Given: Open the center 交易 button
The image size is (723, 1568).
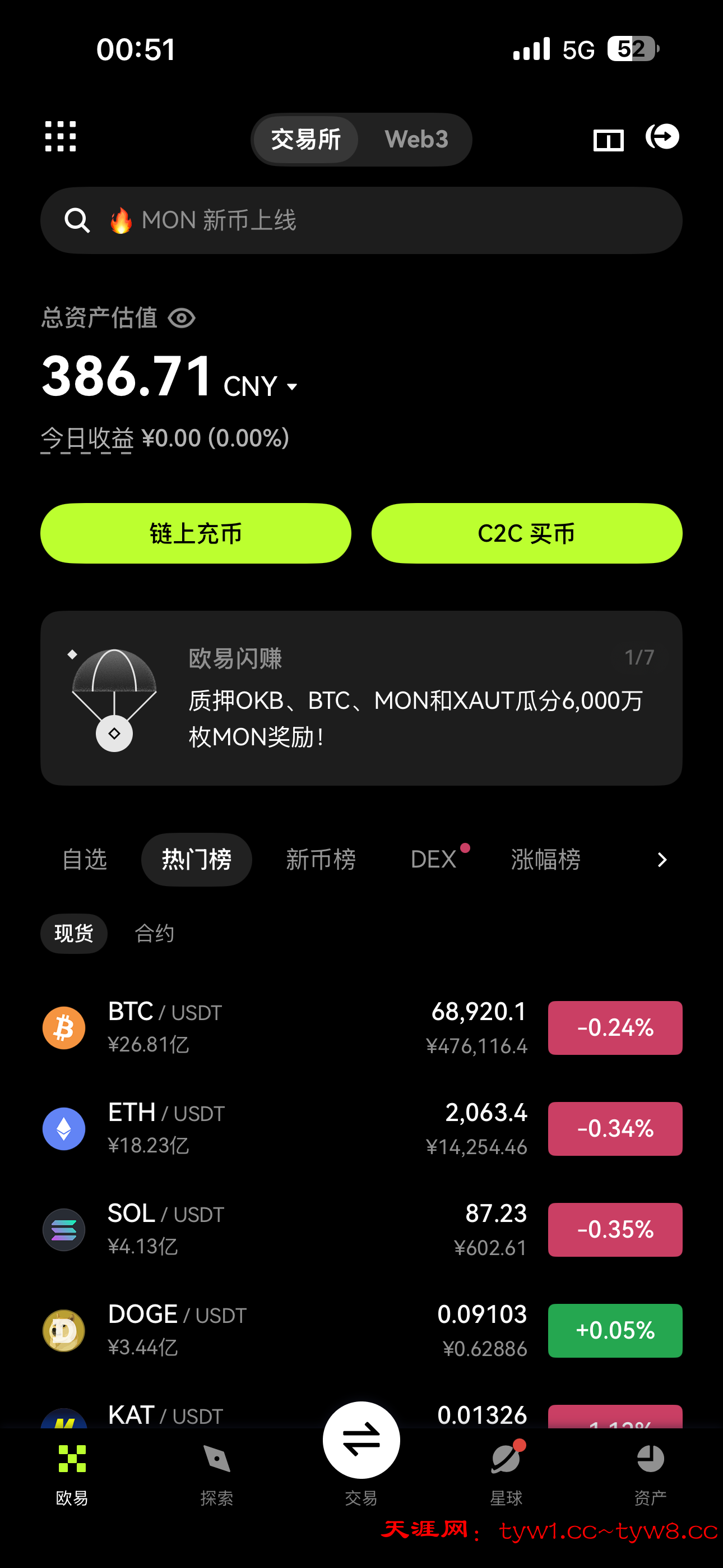Looking at the screenshot, I should [x=361, y=1441].
